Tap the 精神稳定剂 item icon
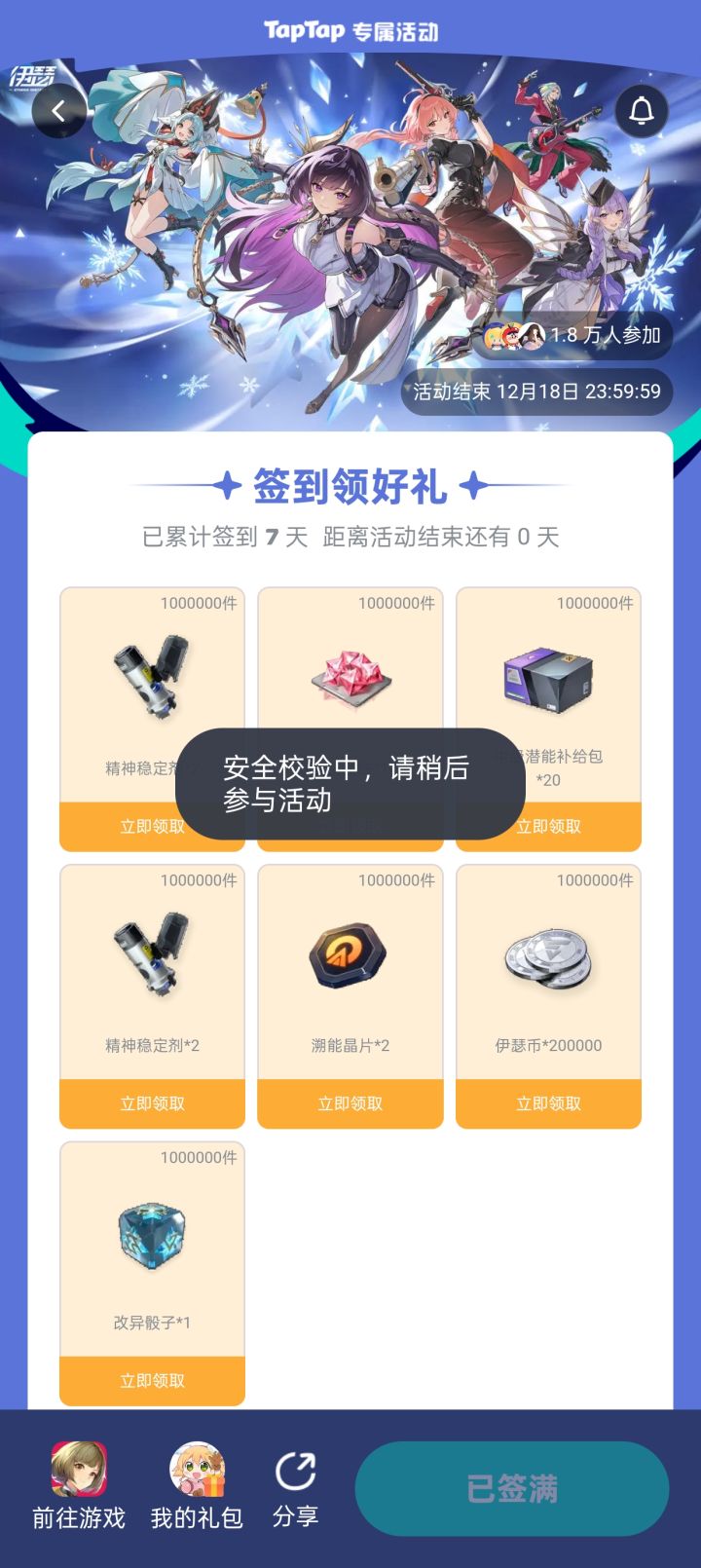 (151, 674)
